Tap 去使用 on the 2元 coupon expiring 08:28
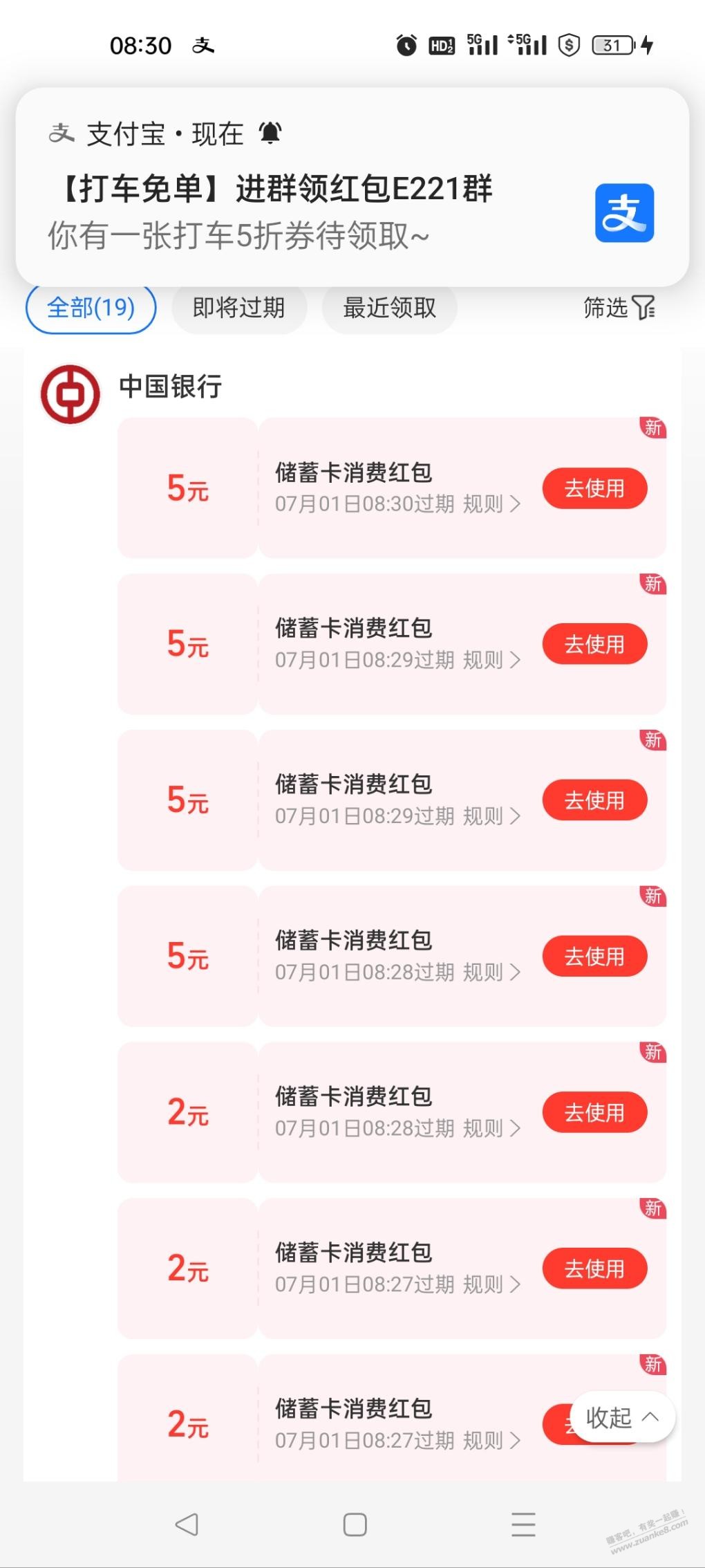 pyautogui.click(x=594, y=1112)
